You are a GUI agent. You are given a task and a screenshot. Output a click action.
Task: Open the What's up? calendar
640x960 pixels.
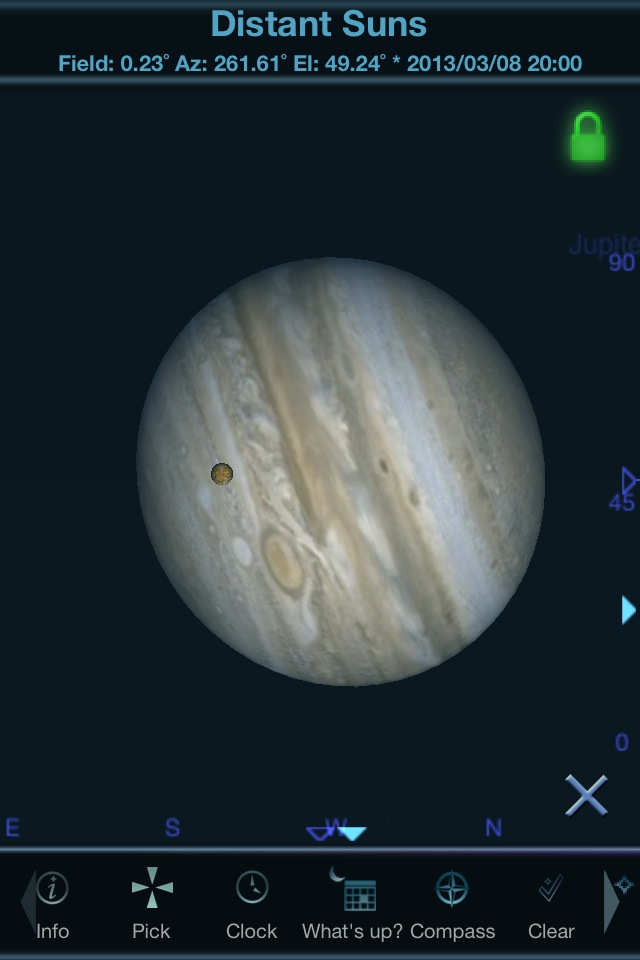[x=352, y=903]
